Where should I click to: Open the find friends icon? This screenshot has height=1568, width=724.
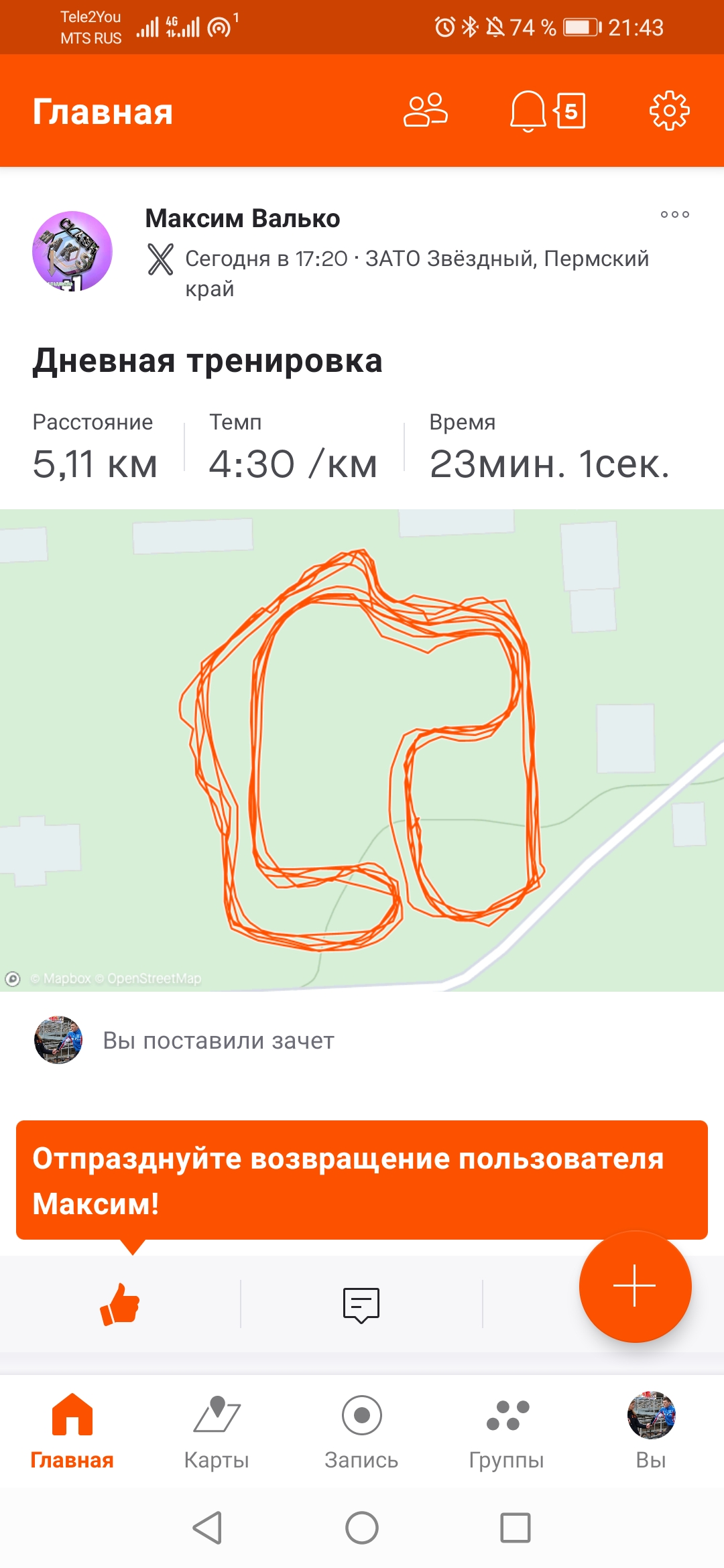coord(426,111)
